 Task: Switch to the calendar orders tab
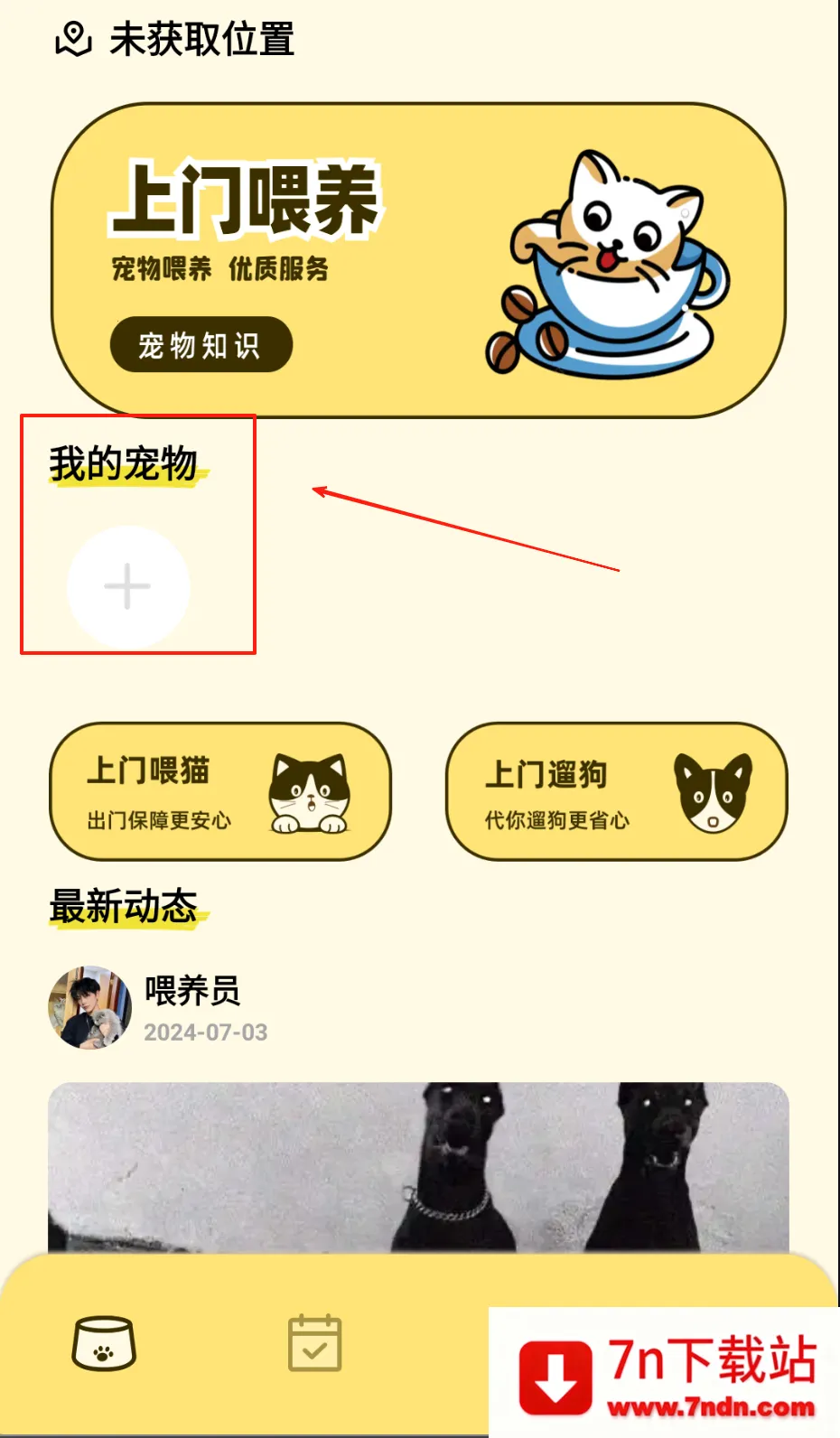click(x=314, y=1343)
